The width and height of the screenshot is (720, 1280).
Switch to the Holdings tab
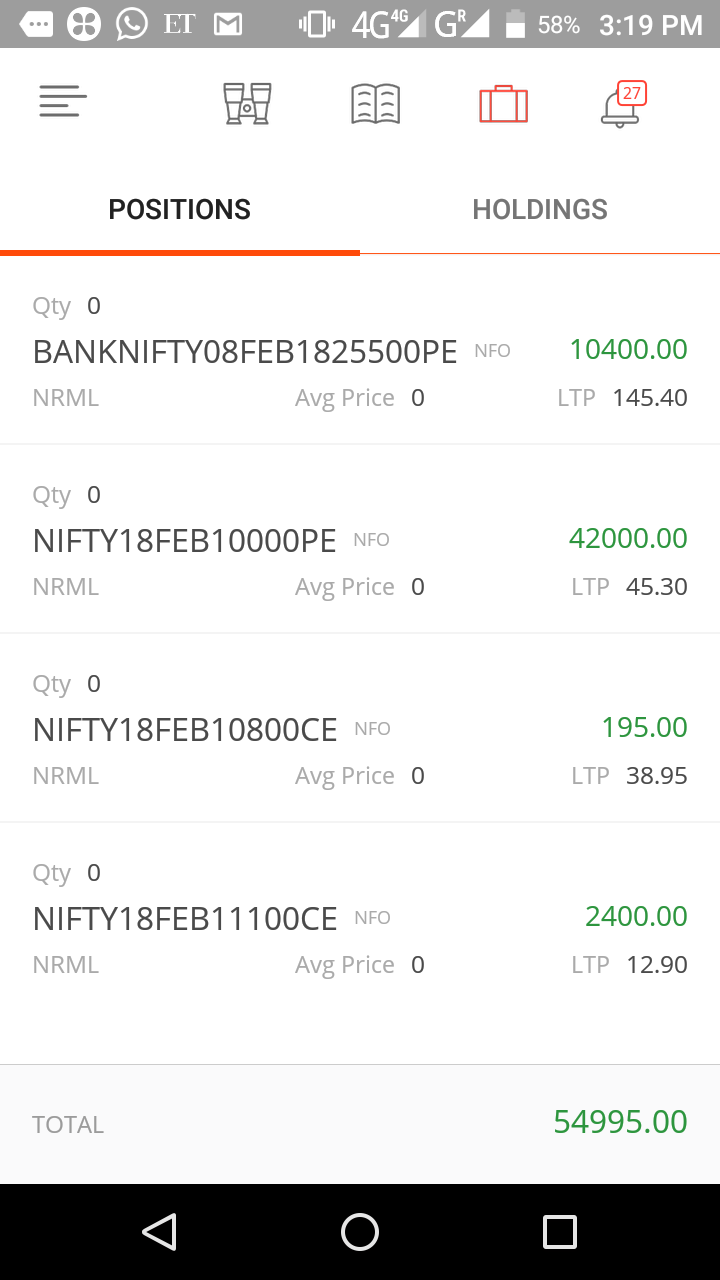pyautogui.click(x=540, y=209)
